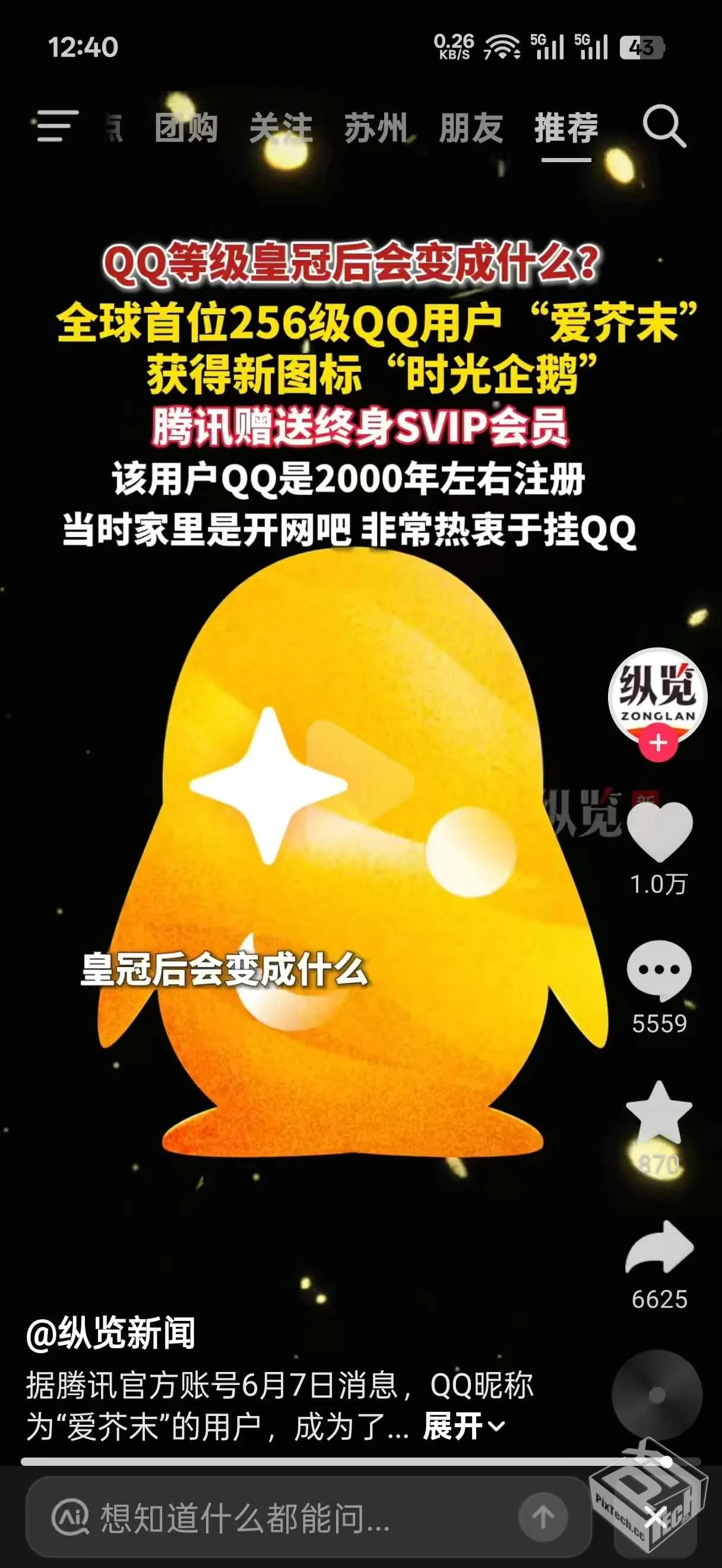Switch to the 苏州 tab
Image resolution: width=722 pixels, height=1568 pixels.
[x=375, y=128]
